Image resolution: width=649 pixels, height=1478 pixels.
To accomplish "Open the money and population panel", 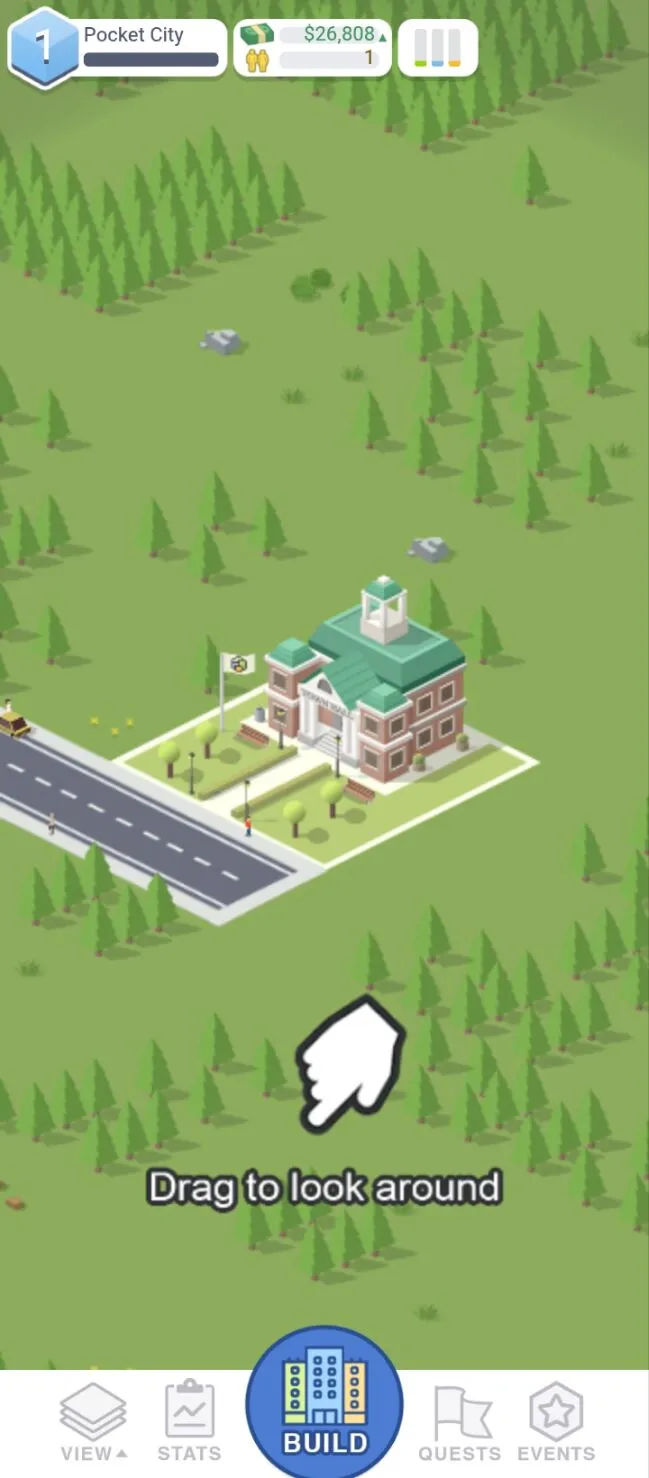I will (x=313, y=47).
